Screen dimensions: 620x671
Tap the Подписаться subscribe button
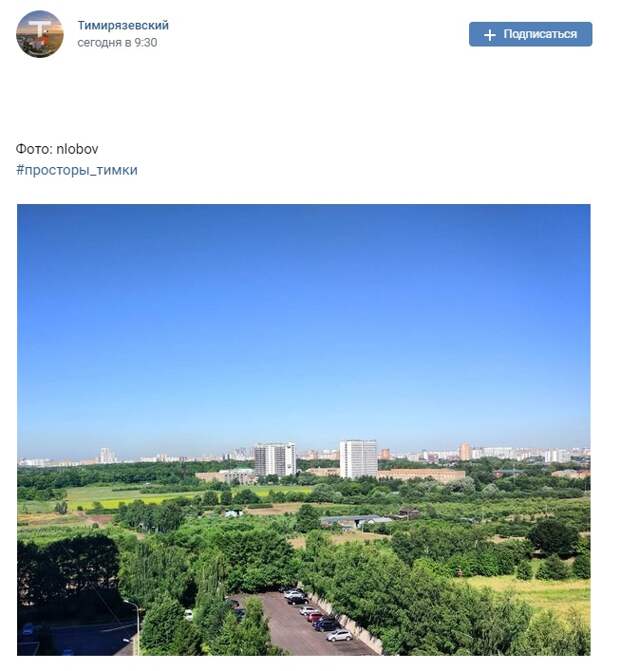pos(530,34)
